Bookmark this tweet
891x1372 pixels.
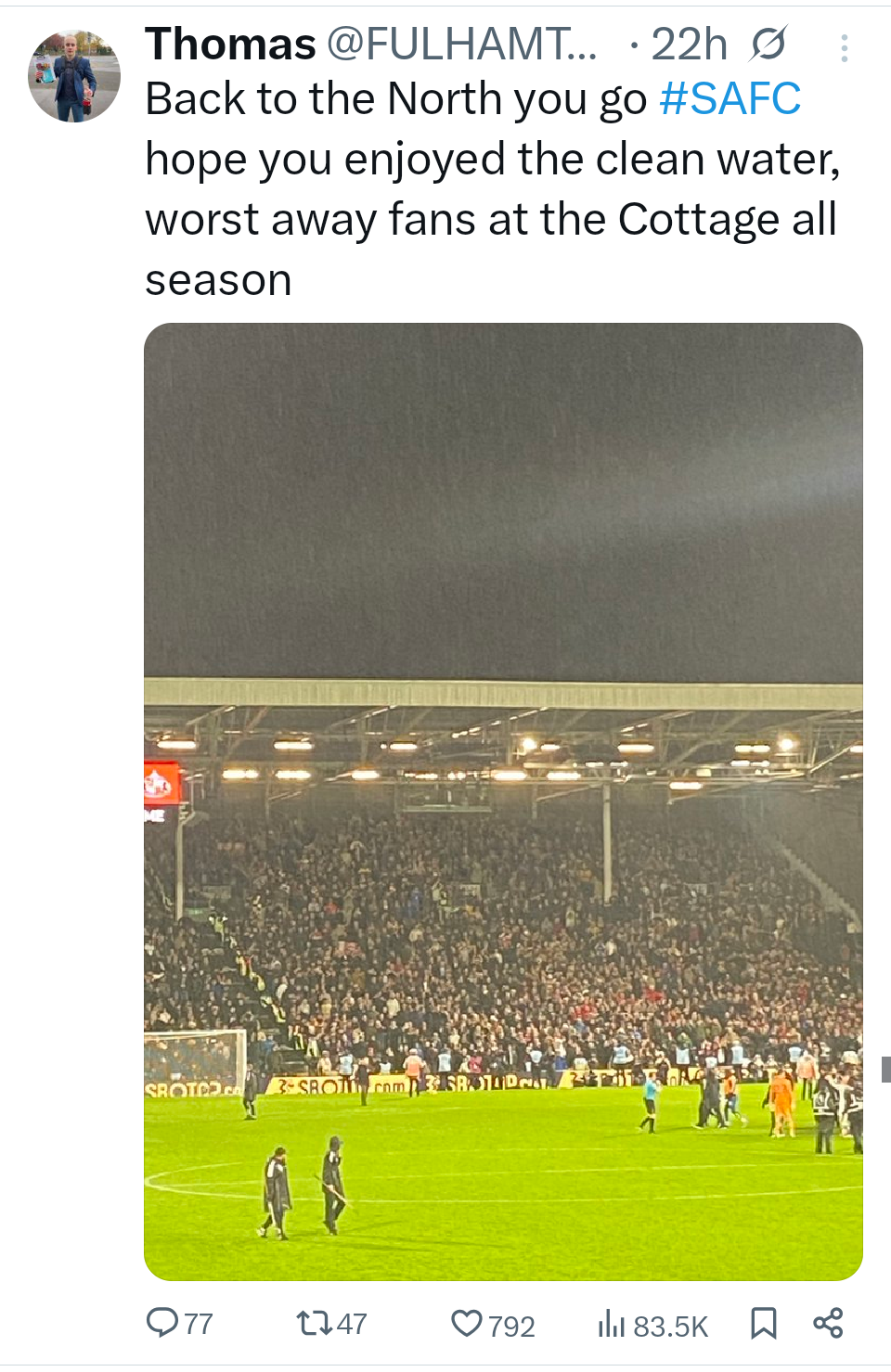pyautogui.click(x=763, y=1323)
